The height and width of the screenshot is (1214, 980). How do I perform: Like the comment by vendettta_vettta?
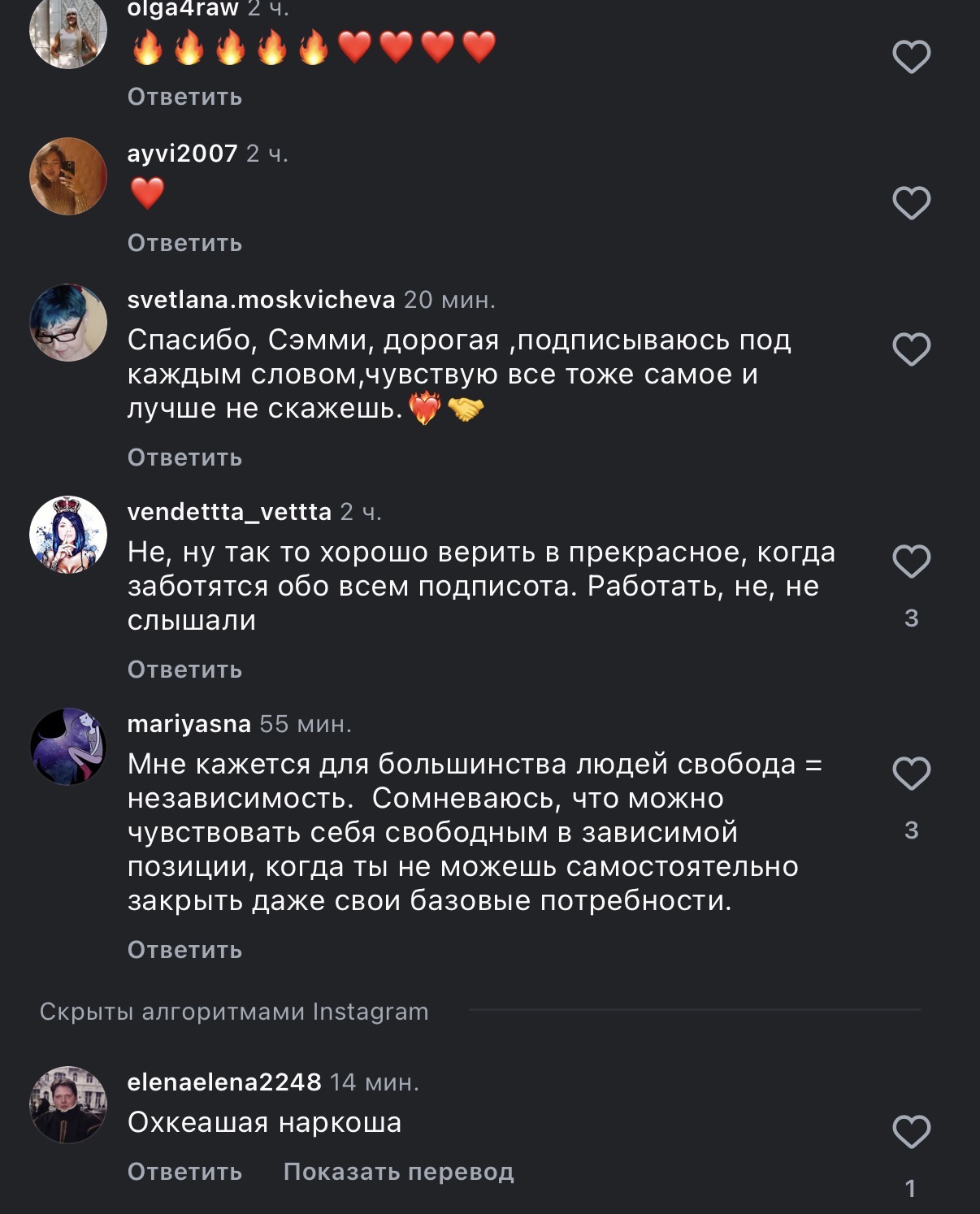point(911,561)
